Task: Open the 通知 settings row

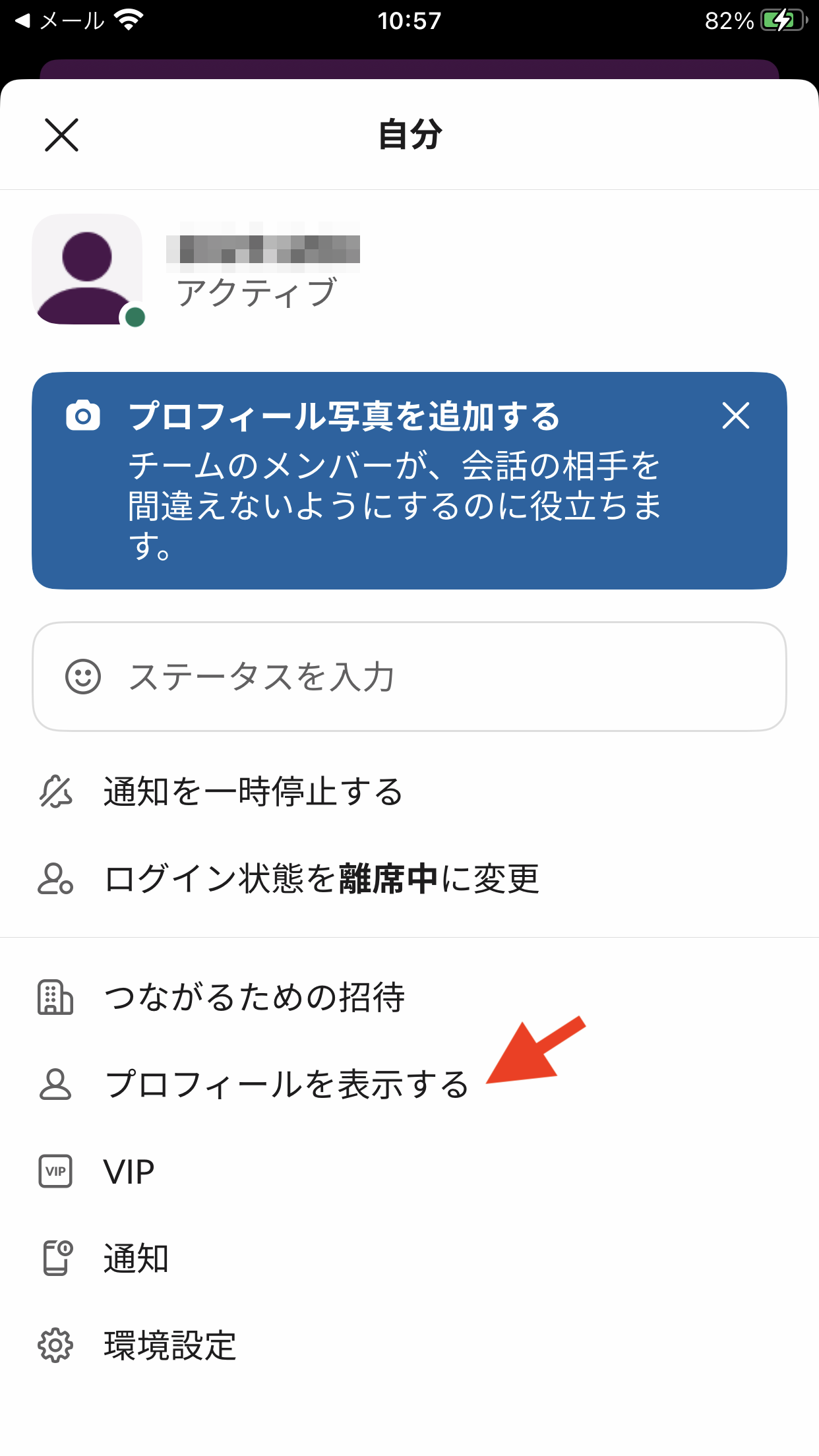Action: [x=136, y=1258]
